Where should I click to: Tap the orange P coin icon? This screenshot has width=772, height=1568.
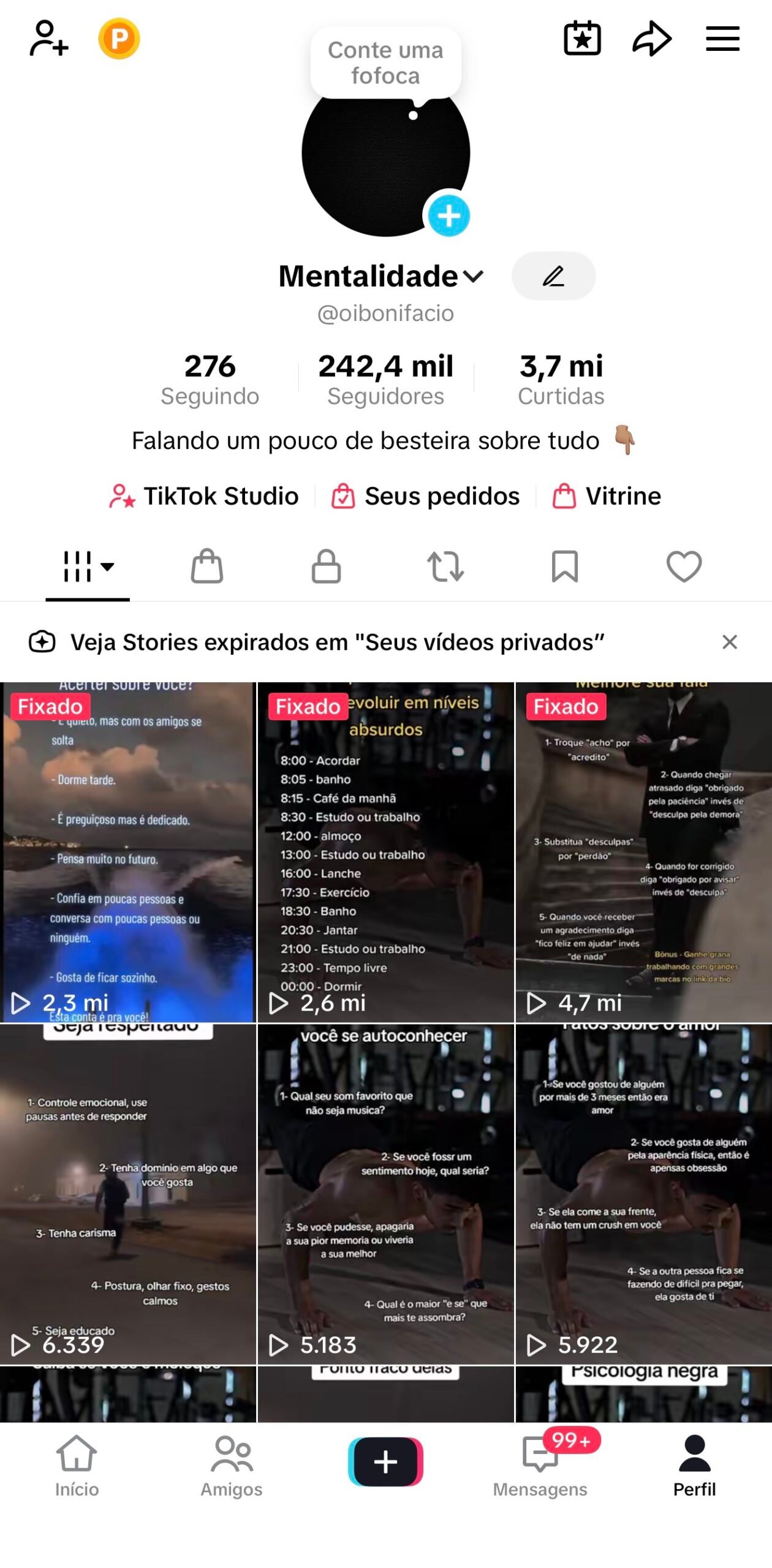coord(119,39)
